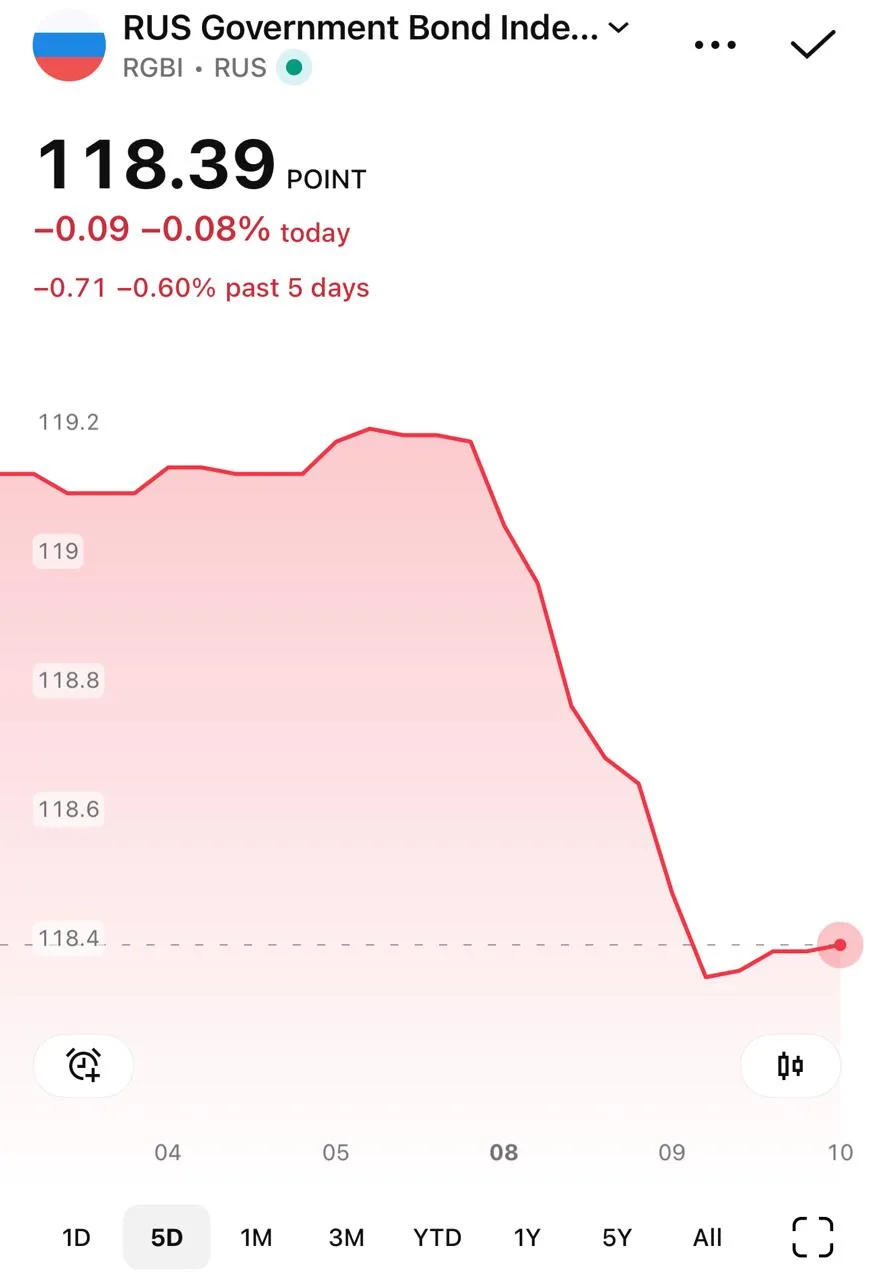Open the three-dot overflow menu
This screenshot has width=874, height=1280.
click(715, 45)
